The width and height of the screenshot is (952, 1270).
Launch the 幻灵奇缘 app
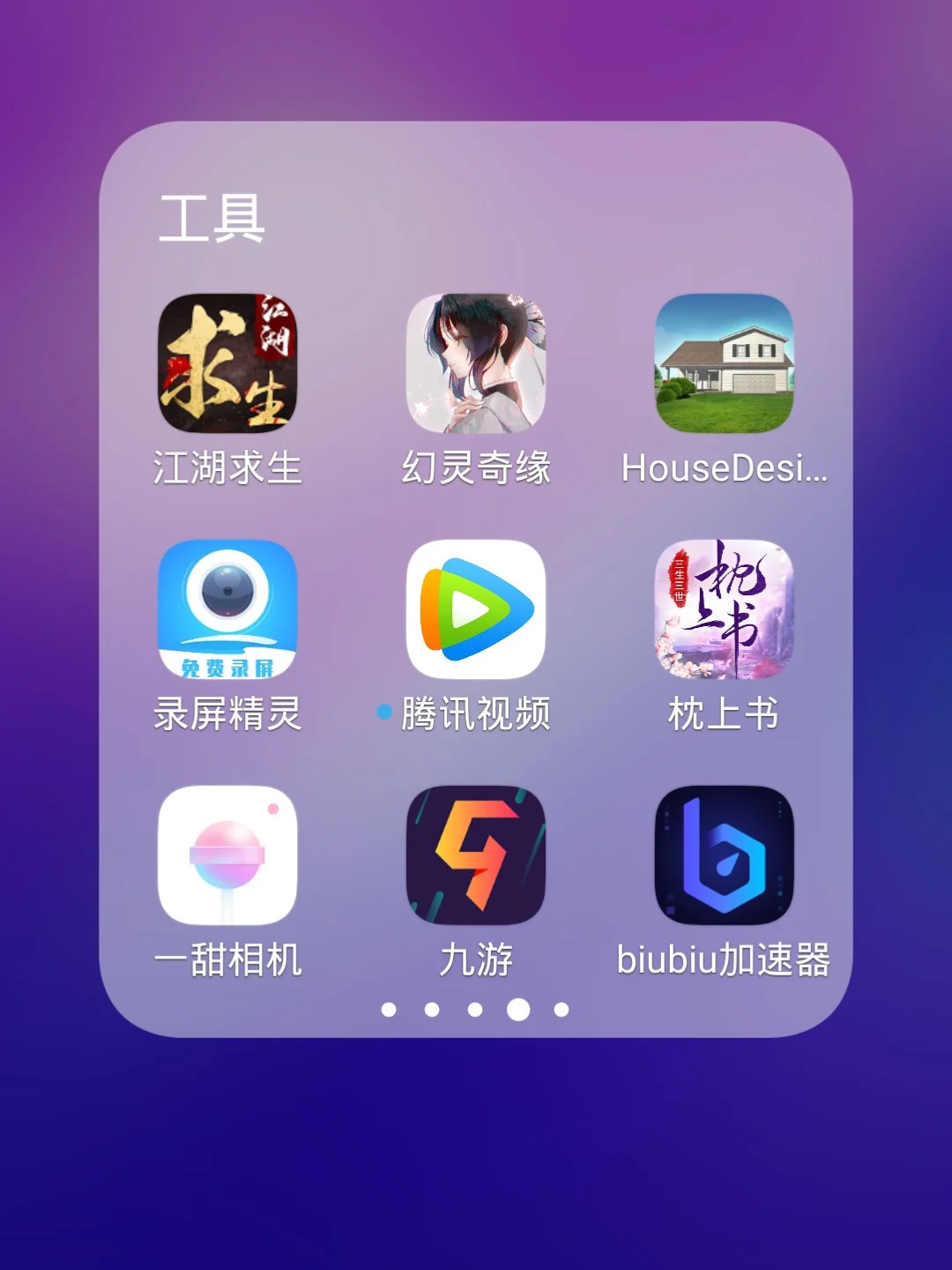tap(476, 363)
